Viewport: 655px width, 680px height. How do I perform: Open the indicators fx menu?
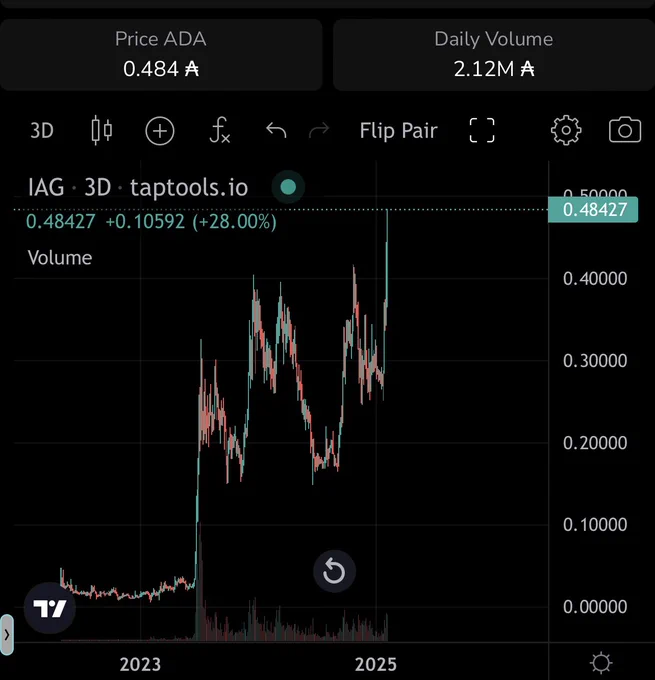tap(219, 130)
